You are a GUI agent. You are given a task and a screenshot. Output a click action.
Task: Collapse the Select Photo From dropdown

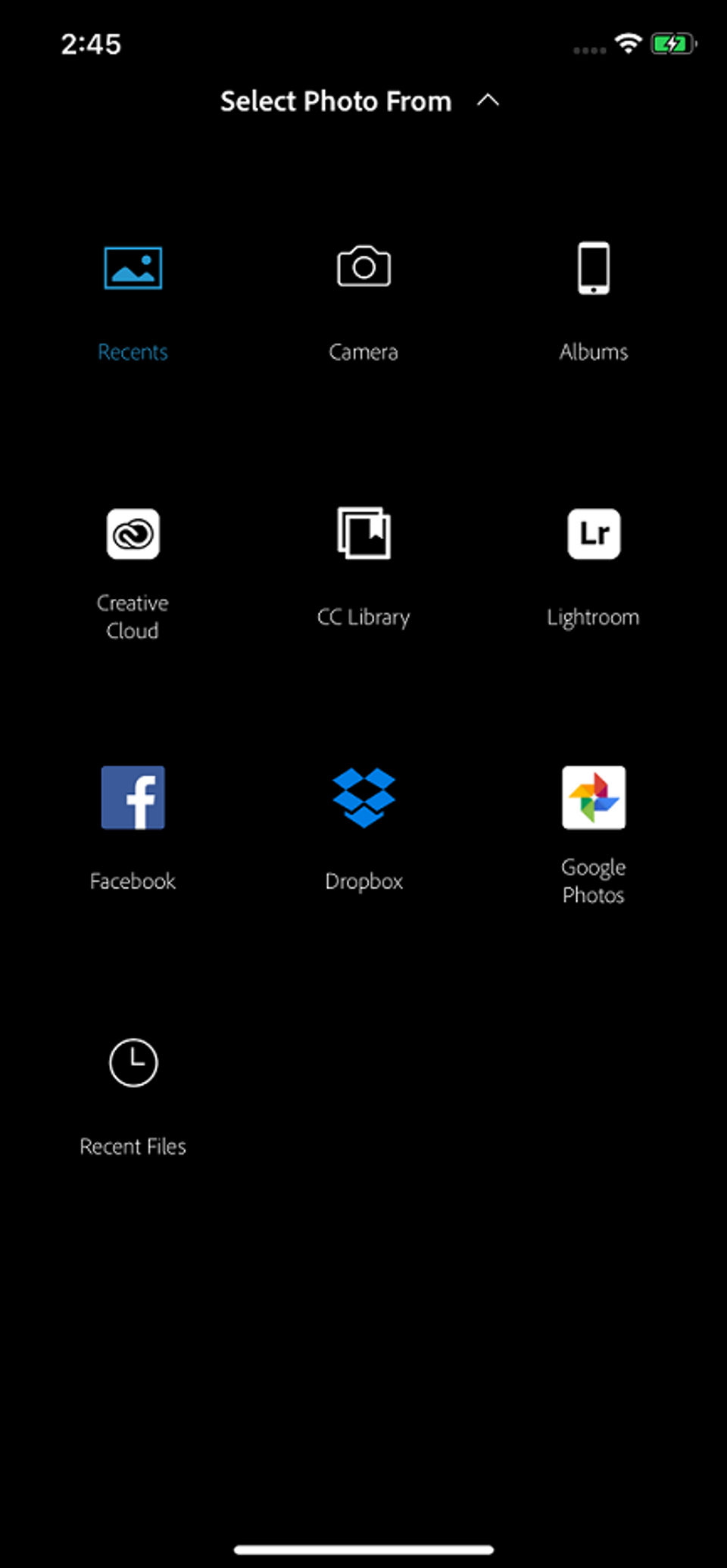[488, 101]
